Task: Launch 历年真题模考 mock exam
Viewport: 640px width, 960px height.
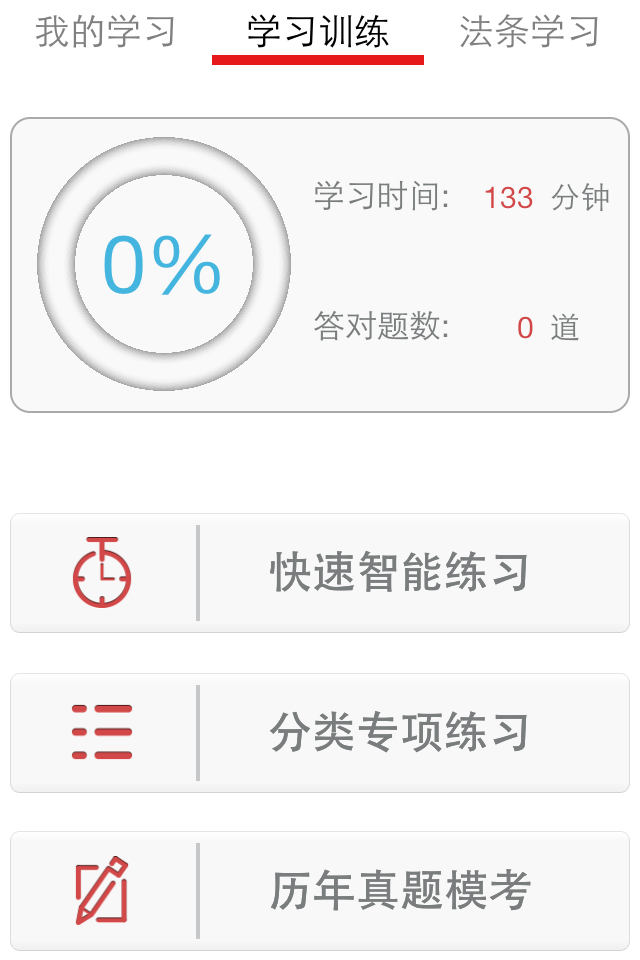Action: click(320, 891)
